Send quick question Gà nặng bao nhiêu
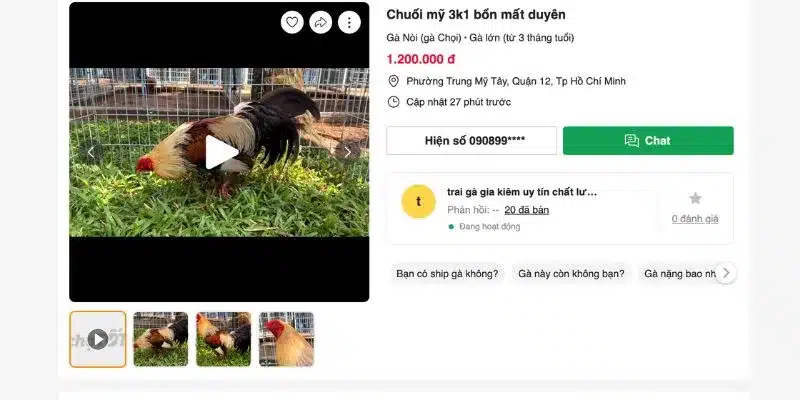Screen dimensions: 800x400 680,273
